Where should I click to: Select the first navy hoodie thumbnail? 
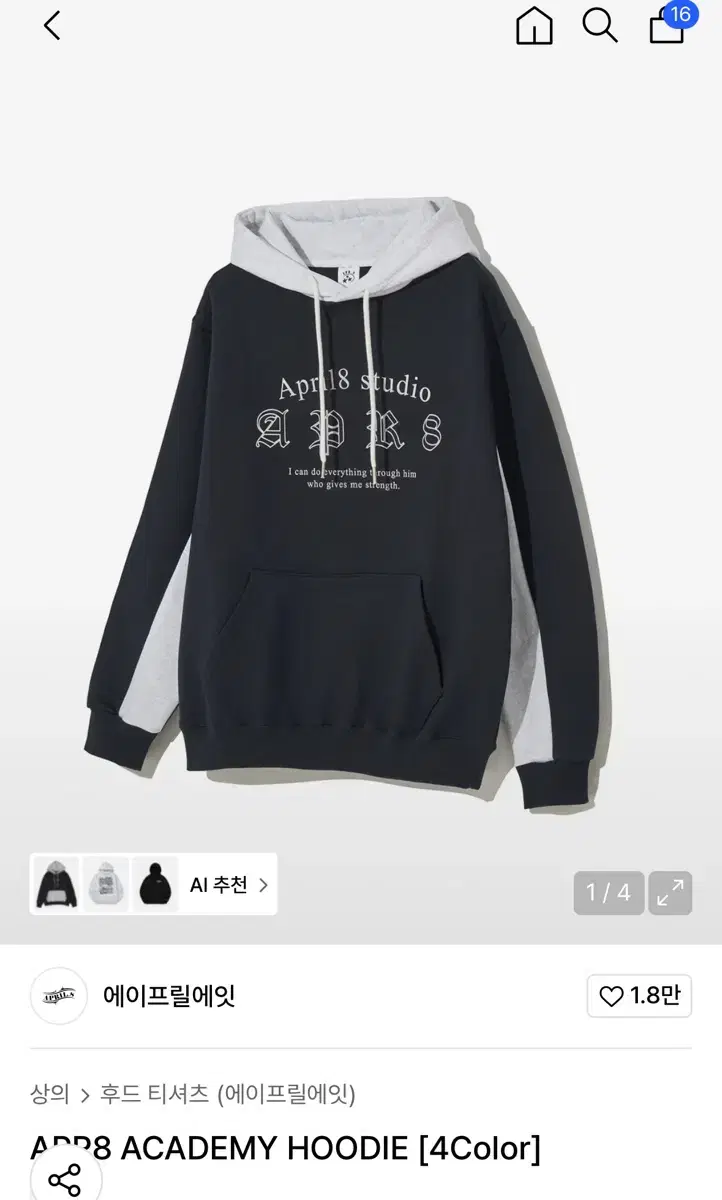tap(57, 887)
